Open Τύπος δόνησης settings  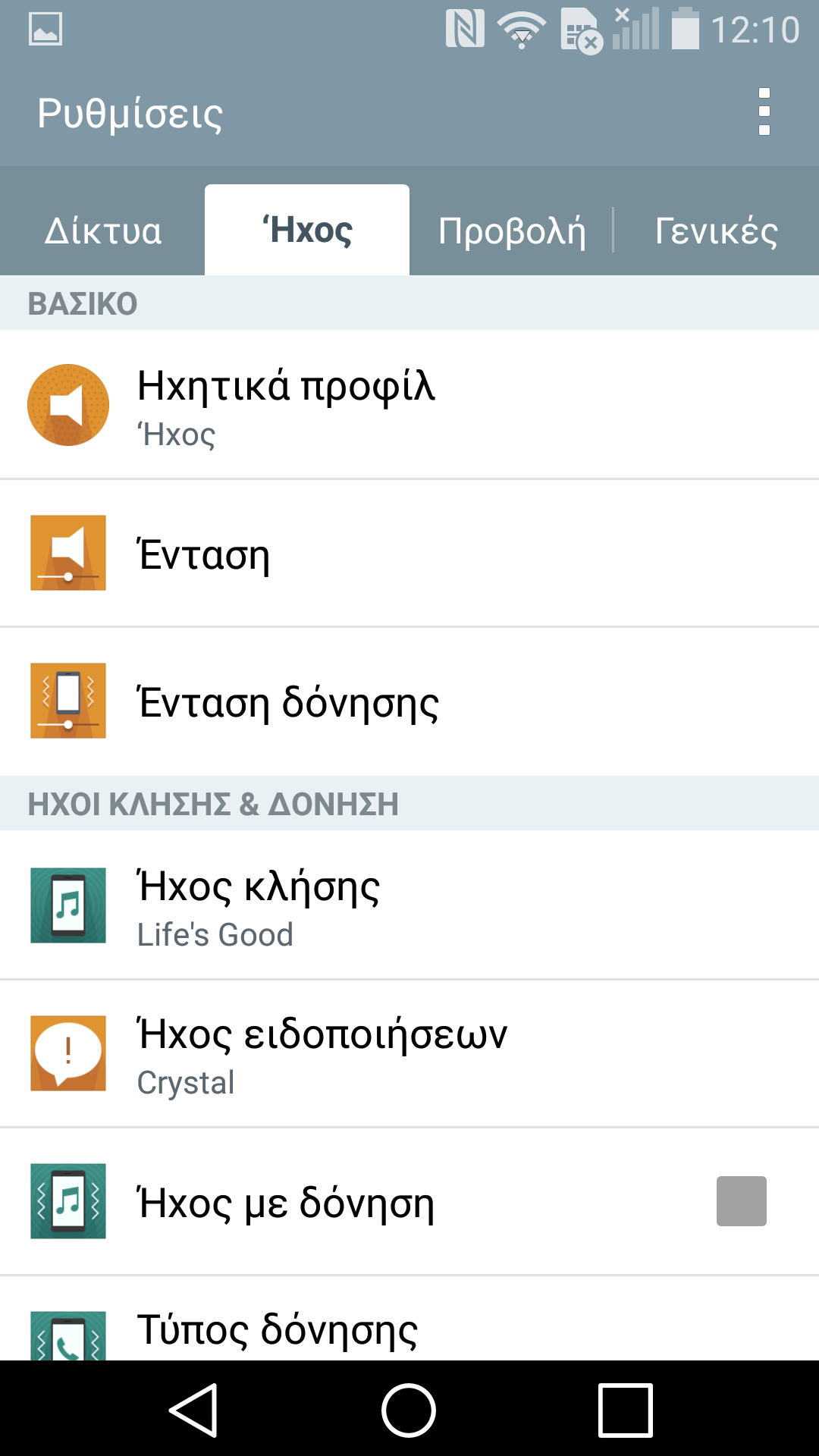coord(409,1319)
